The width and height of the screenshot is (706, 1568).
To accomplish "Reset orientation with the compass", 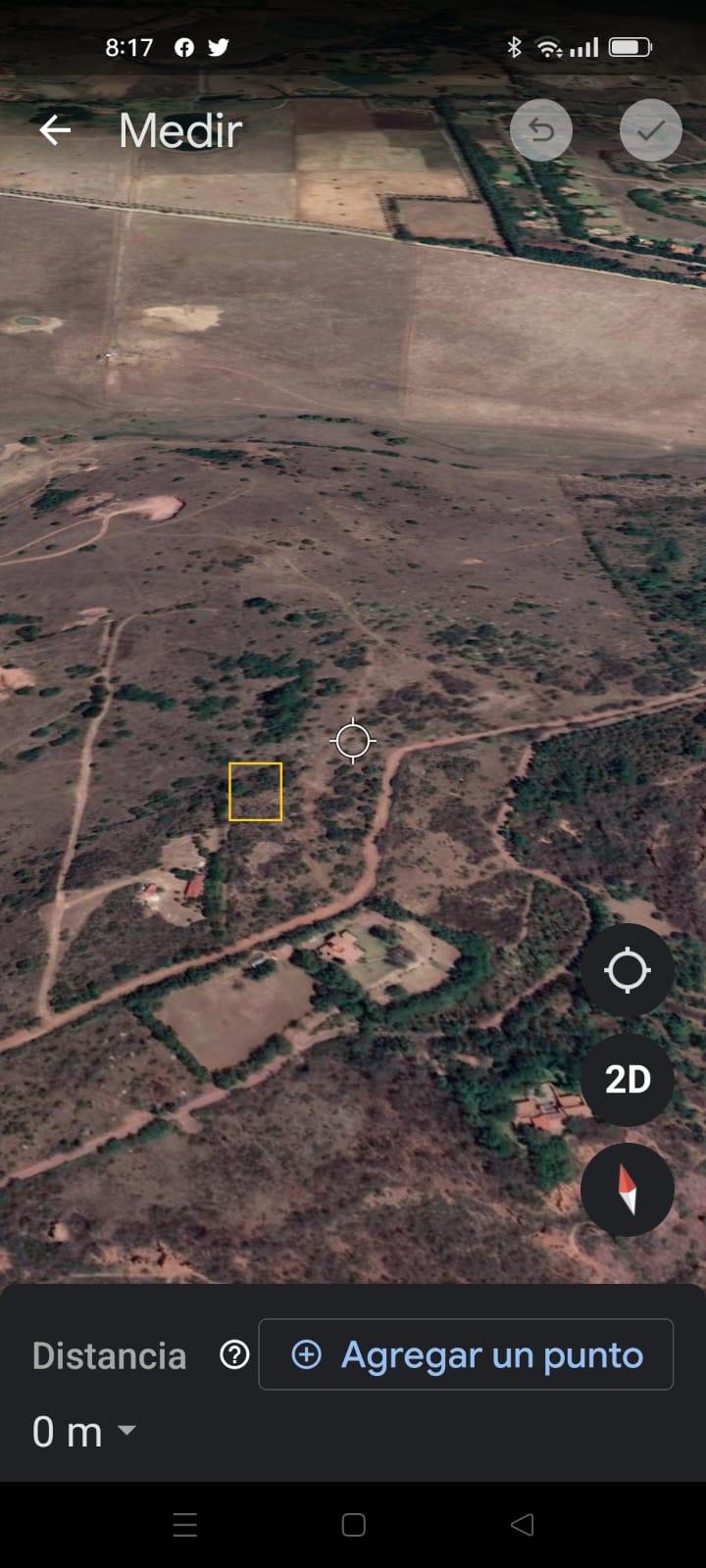I will [x=627, y=1189].
